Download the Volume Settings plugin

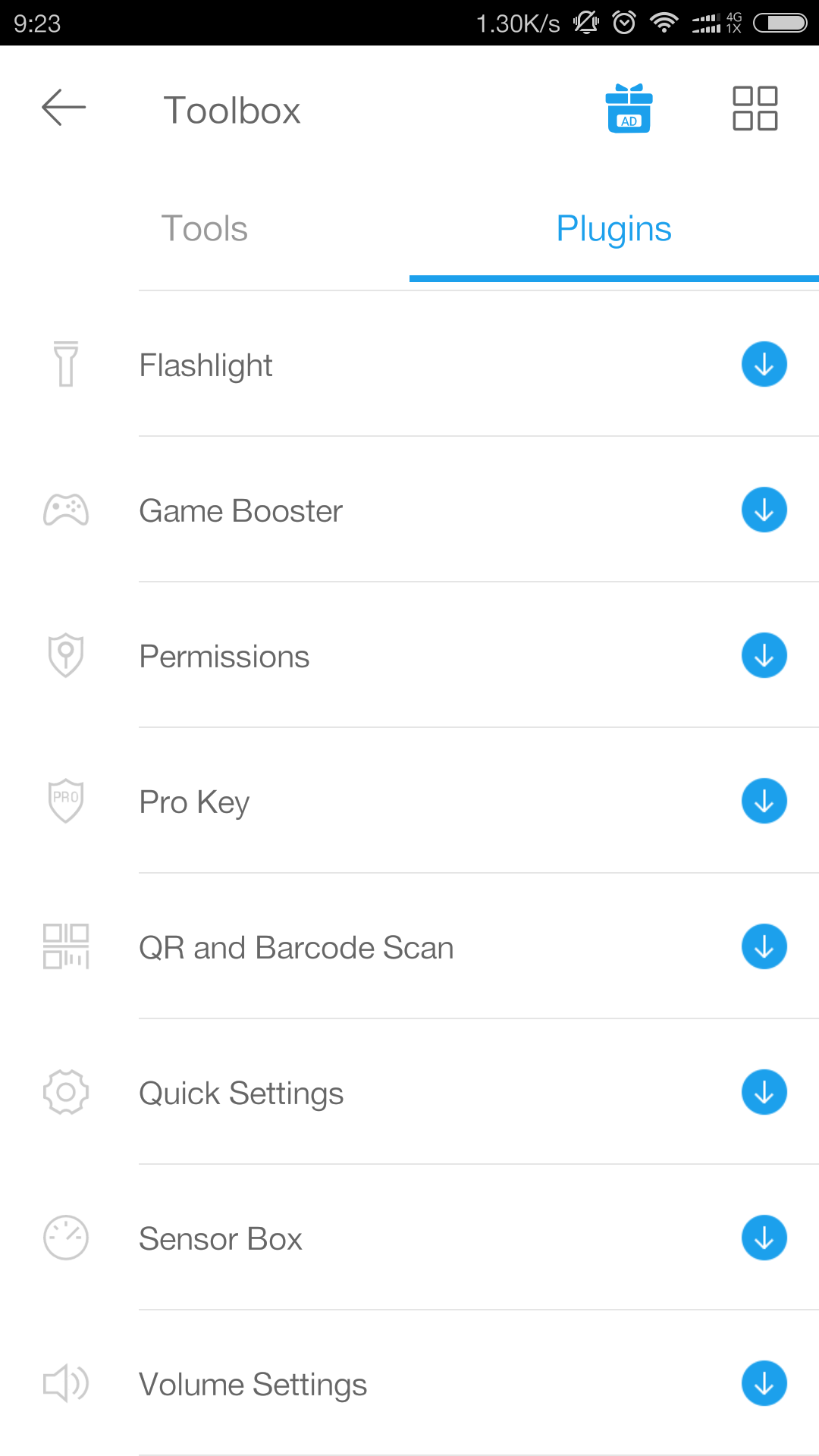click(764, 1384)
